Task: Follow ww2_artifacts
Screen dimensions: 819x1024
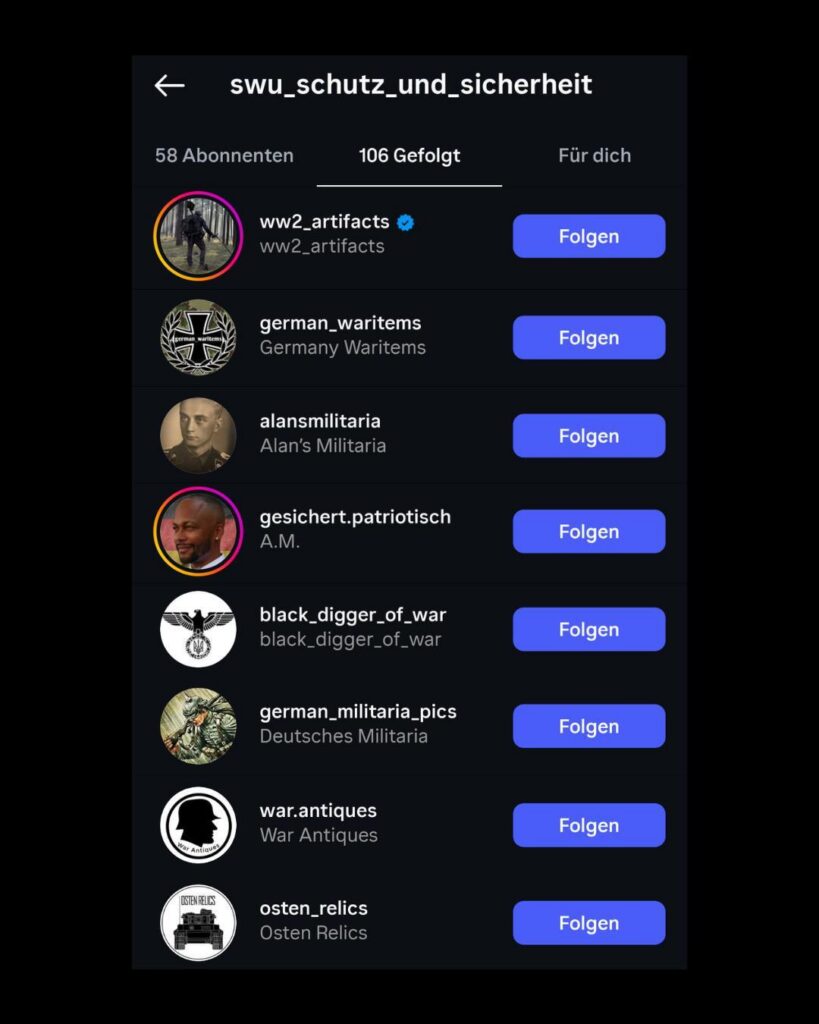Action: 588,237
